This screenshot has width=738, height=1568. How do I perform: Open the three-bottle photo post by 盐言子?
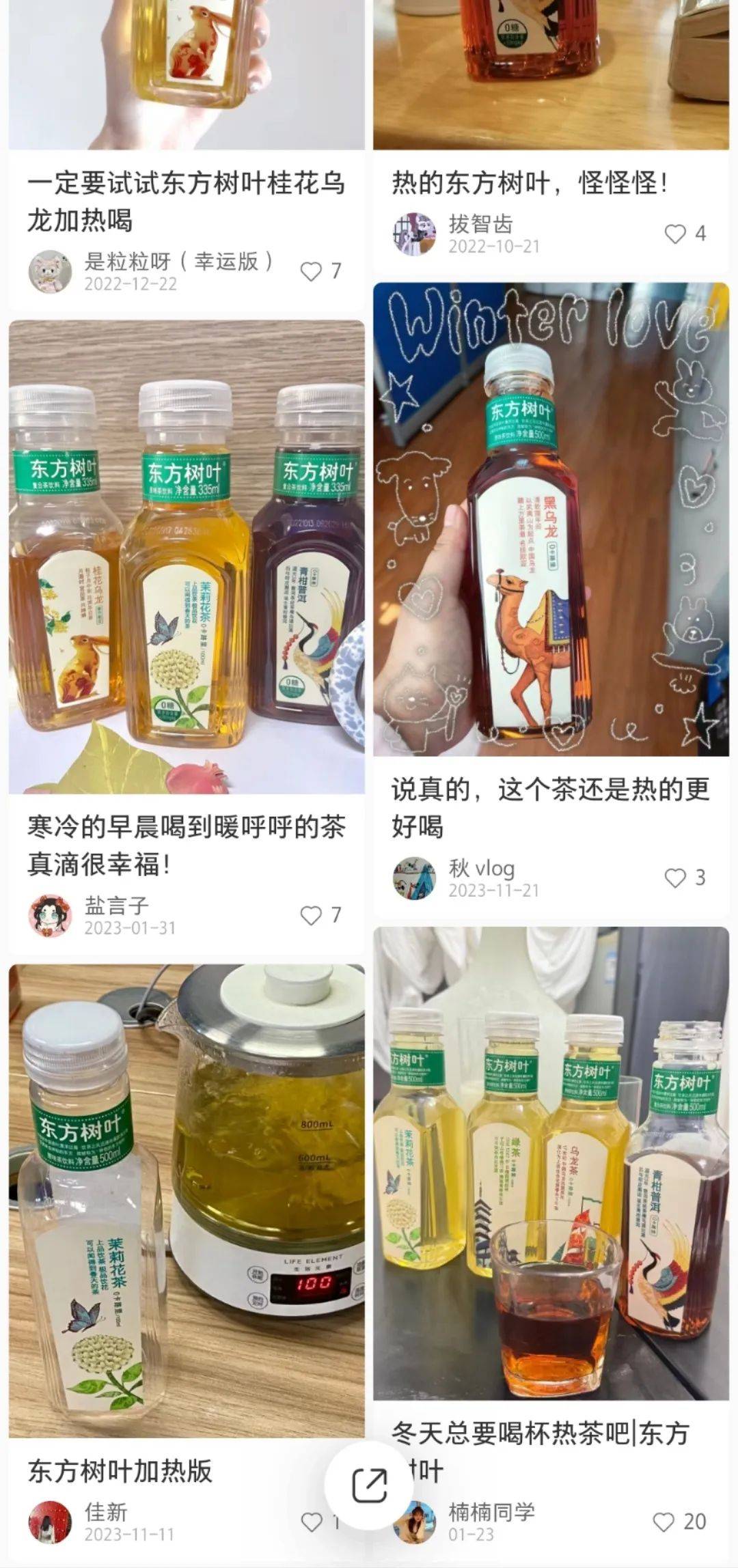coord(187,557)
